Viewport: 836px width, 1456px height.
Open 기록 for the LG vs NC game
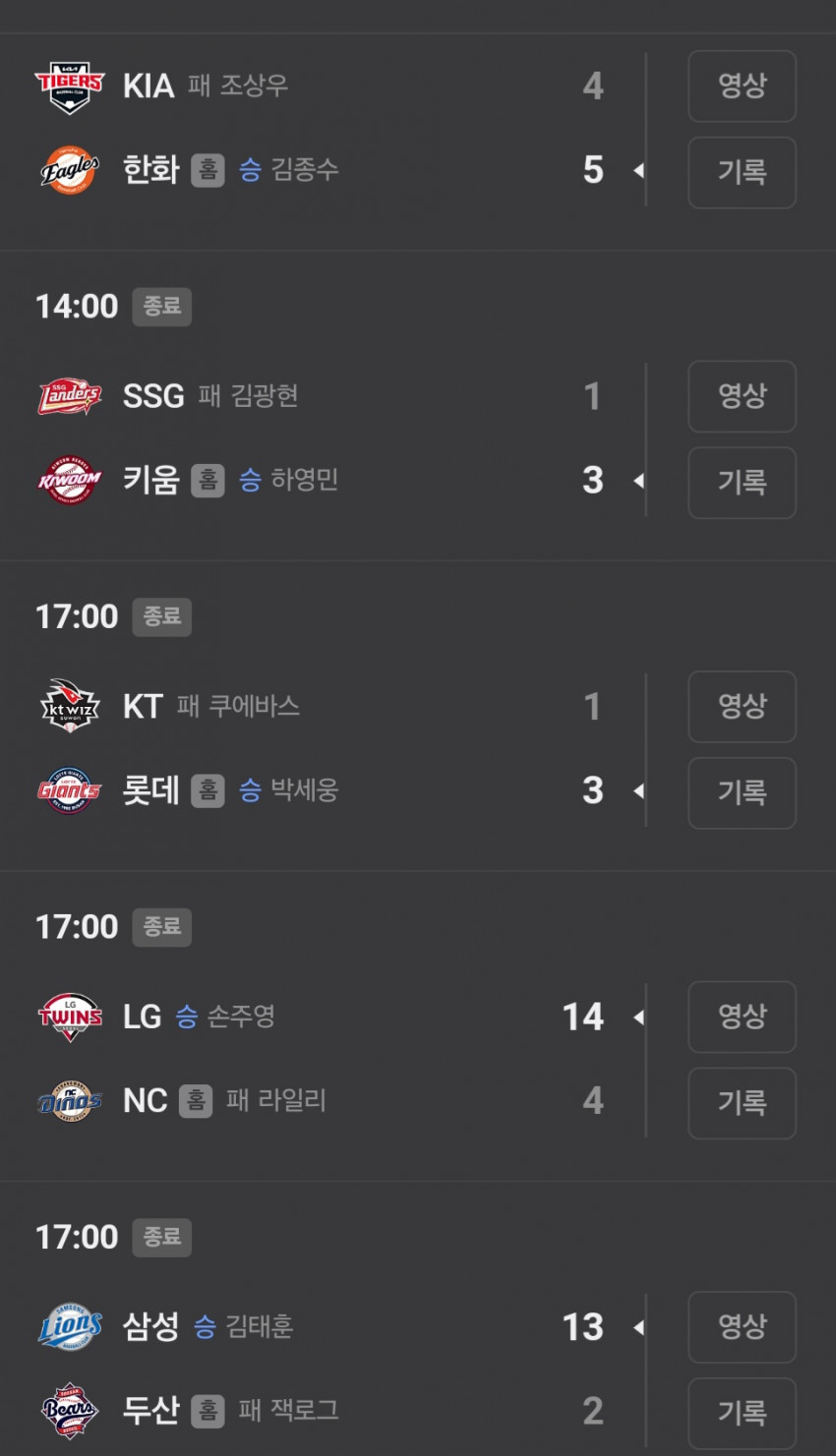pyautogui.click(x=742, y=1103)
